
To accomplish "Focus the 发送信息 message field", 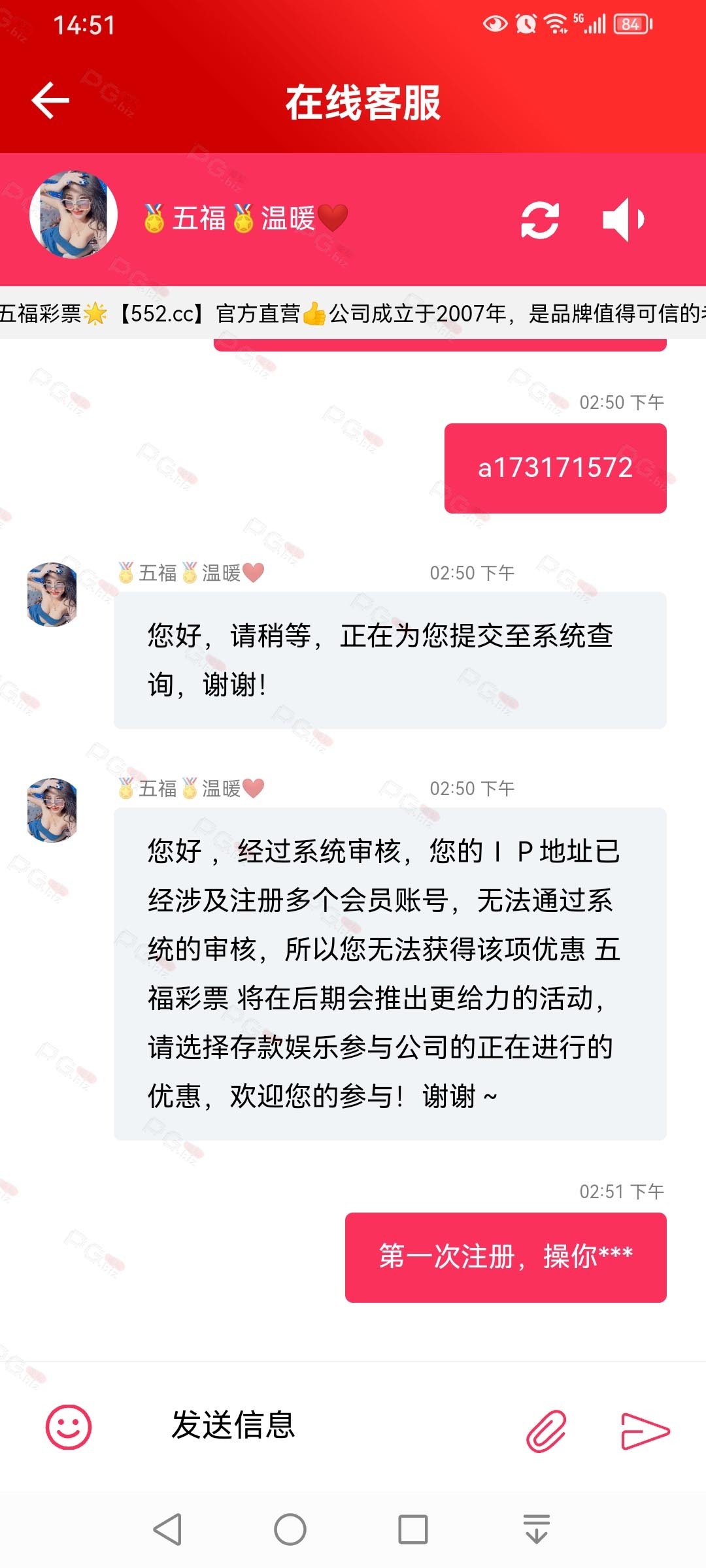I will (327, 1426).
